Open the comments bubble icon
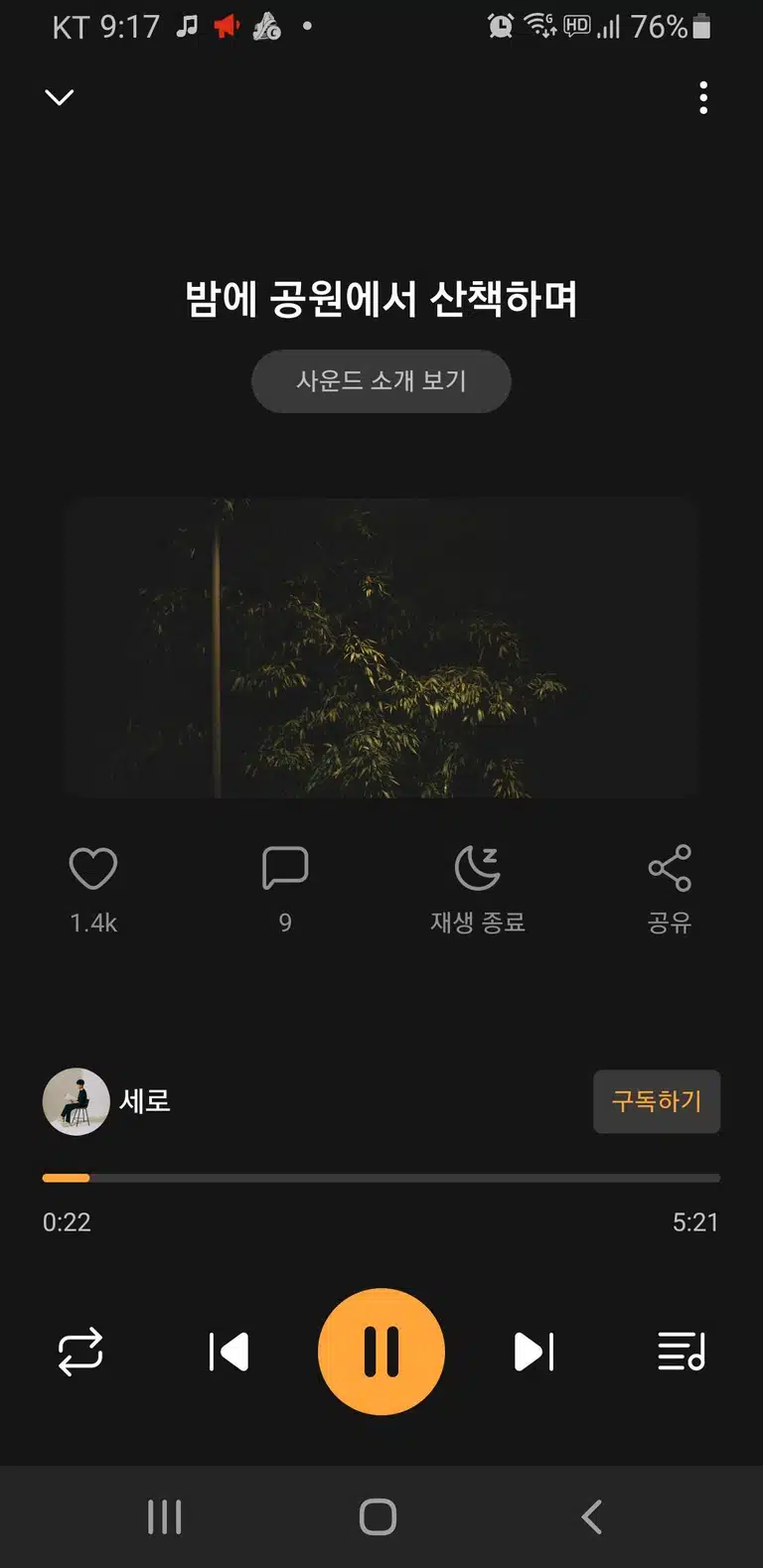Screen dimensions: 763x1568 point(285,869)
